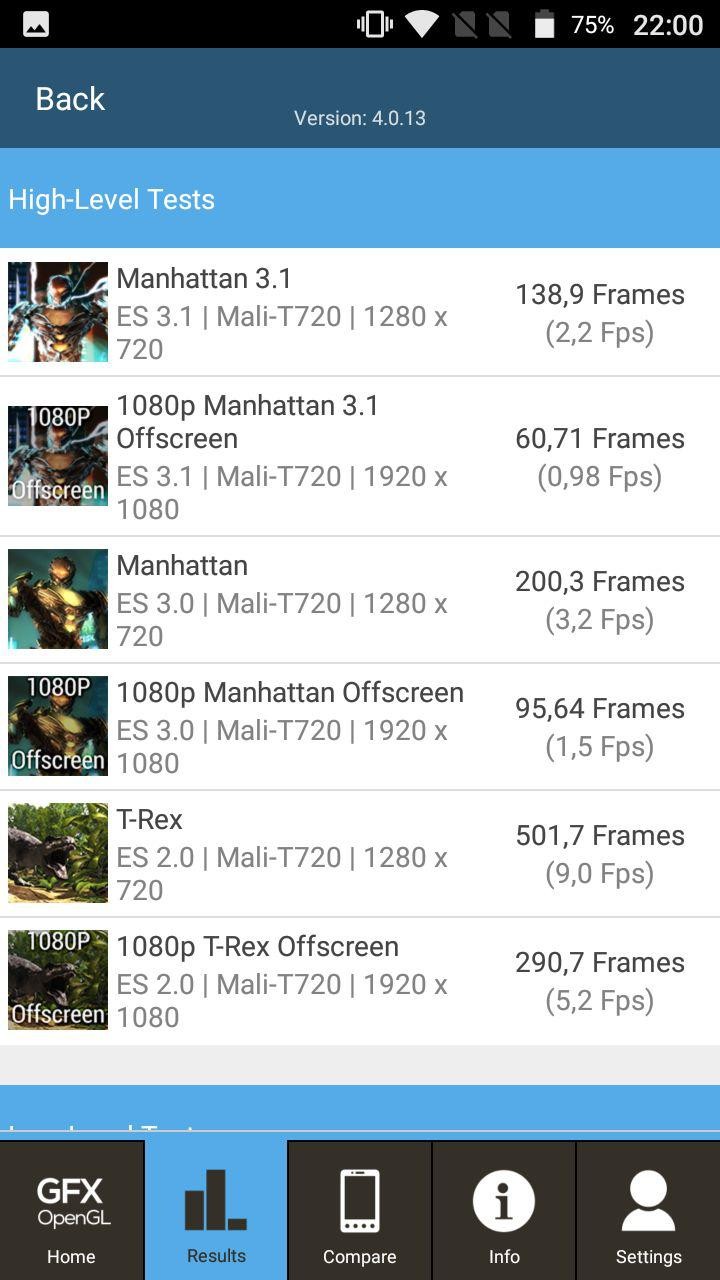This screenshot has height=1280, width=720.
Task: Show details for 1080p T-Rex Offscreen
Action: (x=360, y=981)
